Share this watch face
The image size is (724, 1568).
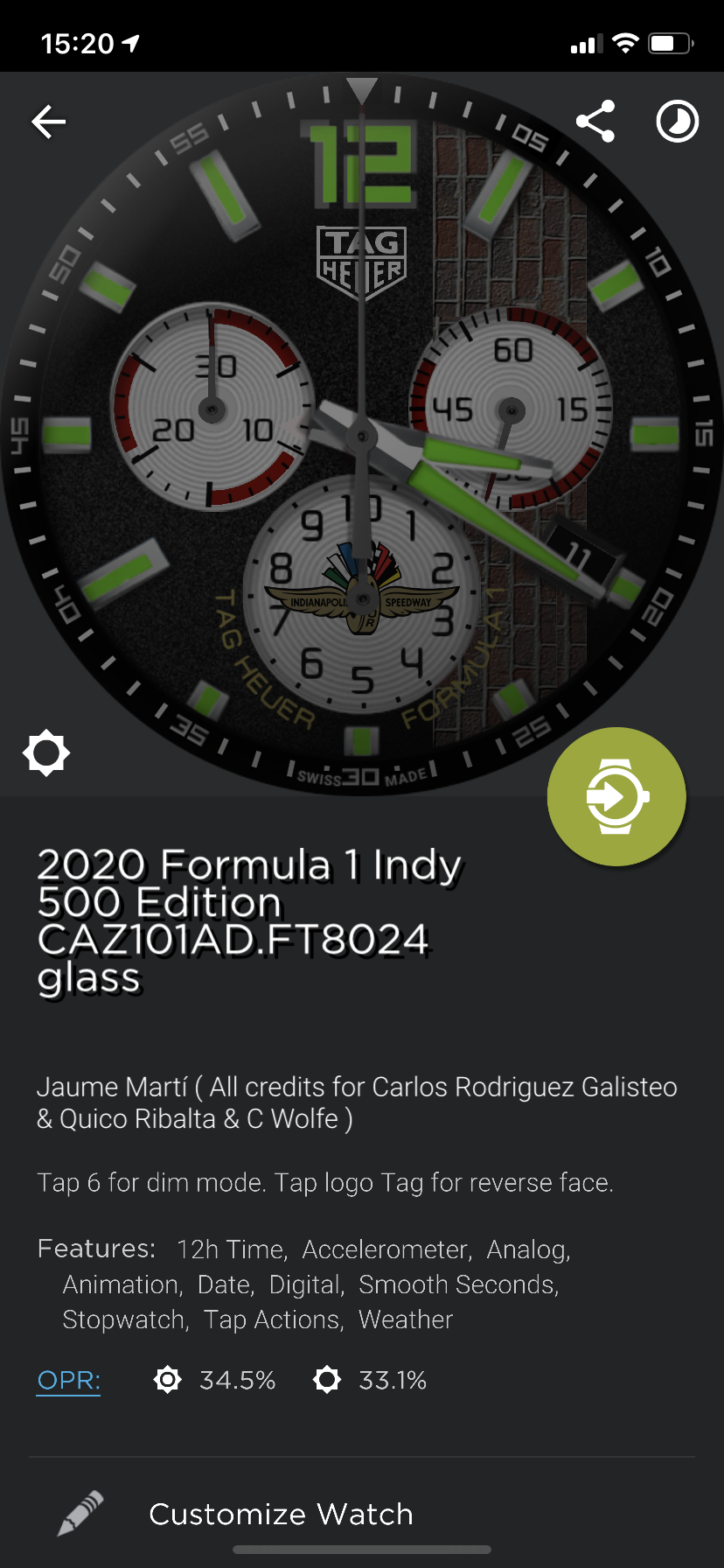595,122
